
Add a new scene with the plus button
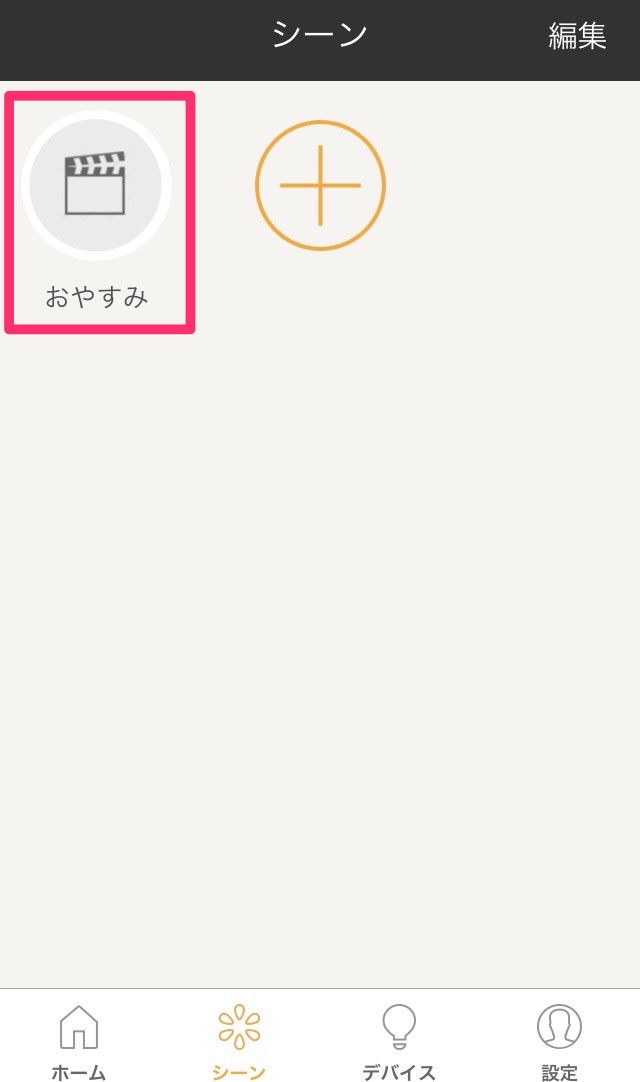[320, 185]
